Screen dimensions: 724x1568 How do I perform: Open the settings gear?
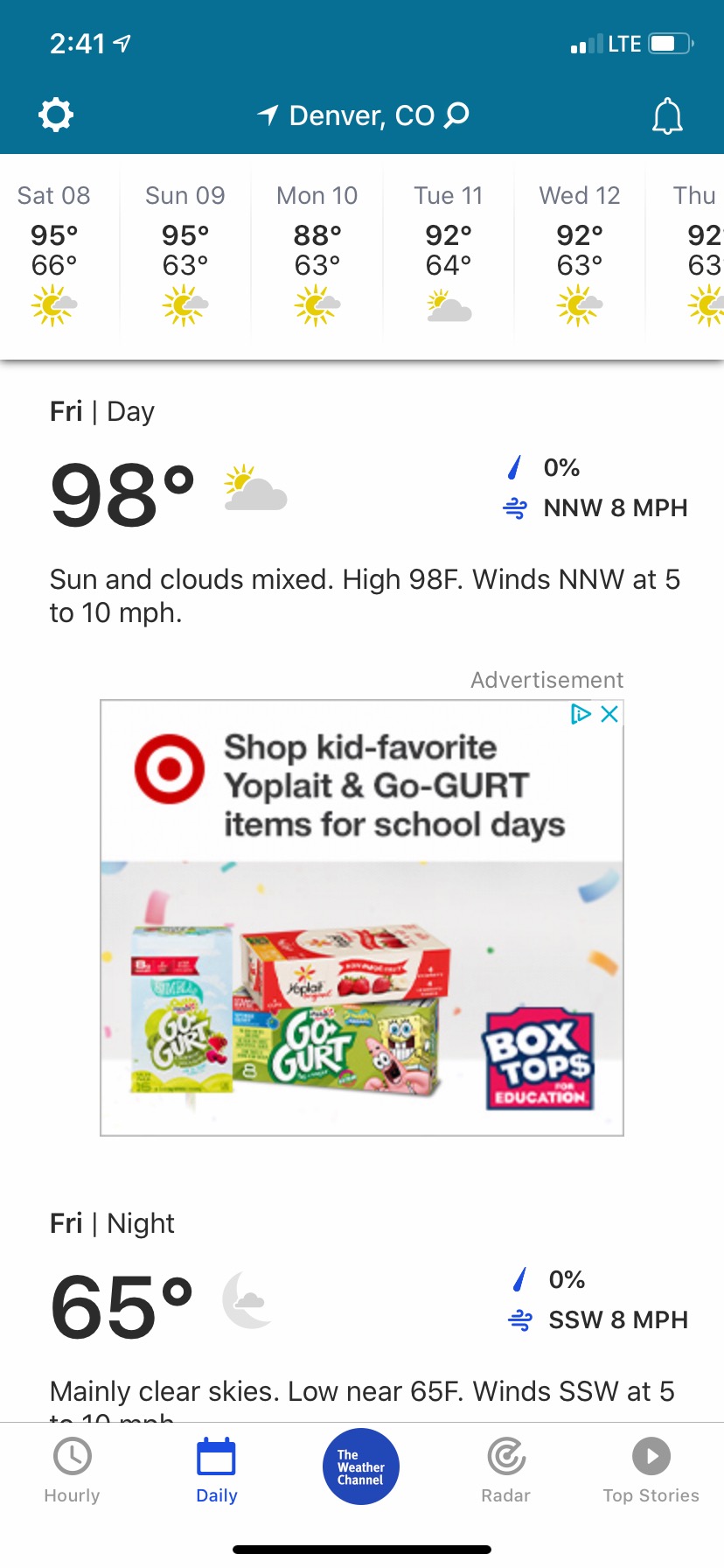coord(56,115)
